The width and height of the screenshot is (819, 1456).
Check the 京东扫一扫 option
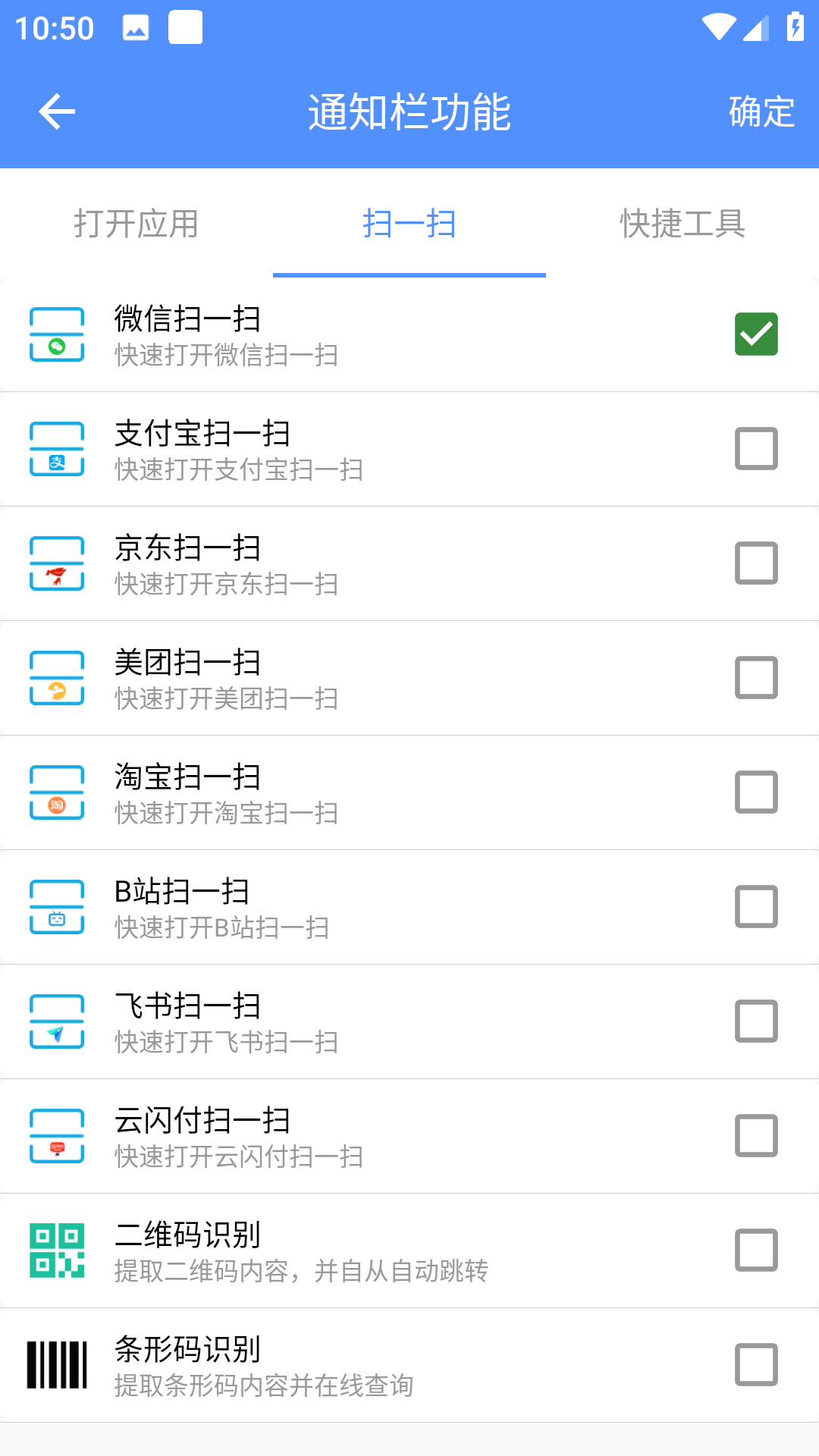(x=756, y=563)
